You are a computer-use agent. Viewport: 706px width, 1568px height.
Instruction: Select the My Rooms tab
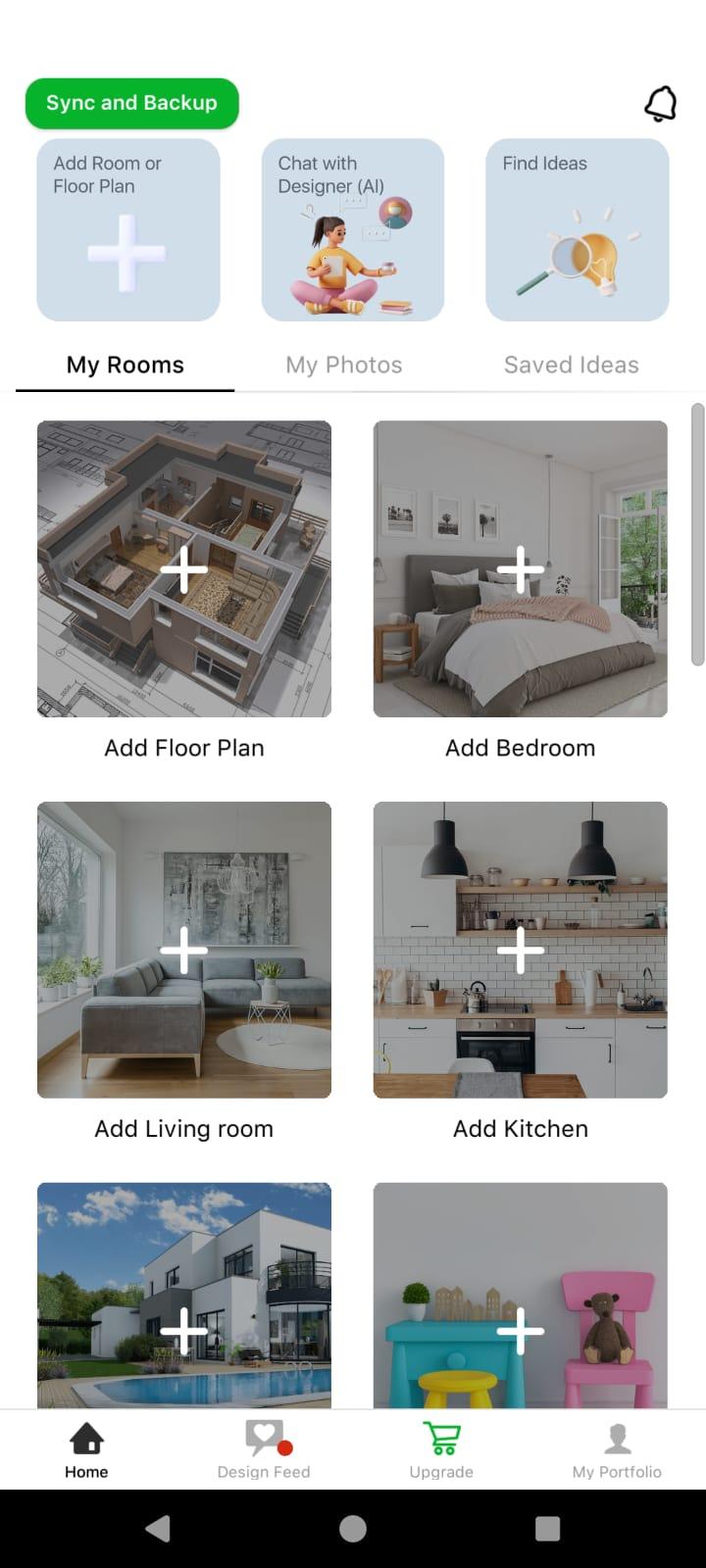[125, 366]
